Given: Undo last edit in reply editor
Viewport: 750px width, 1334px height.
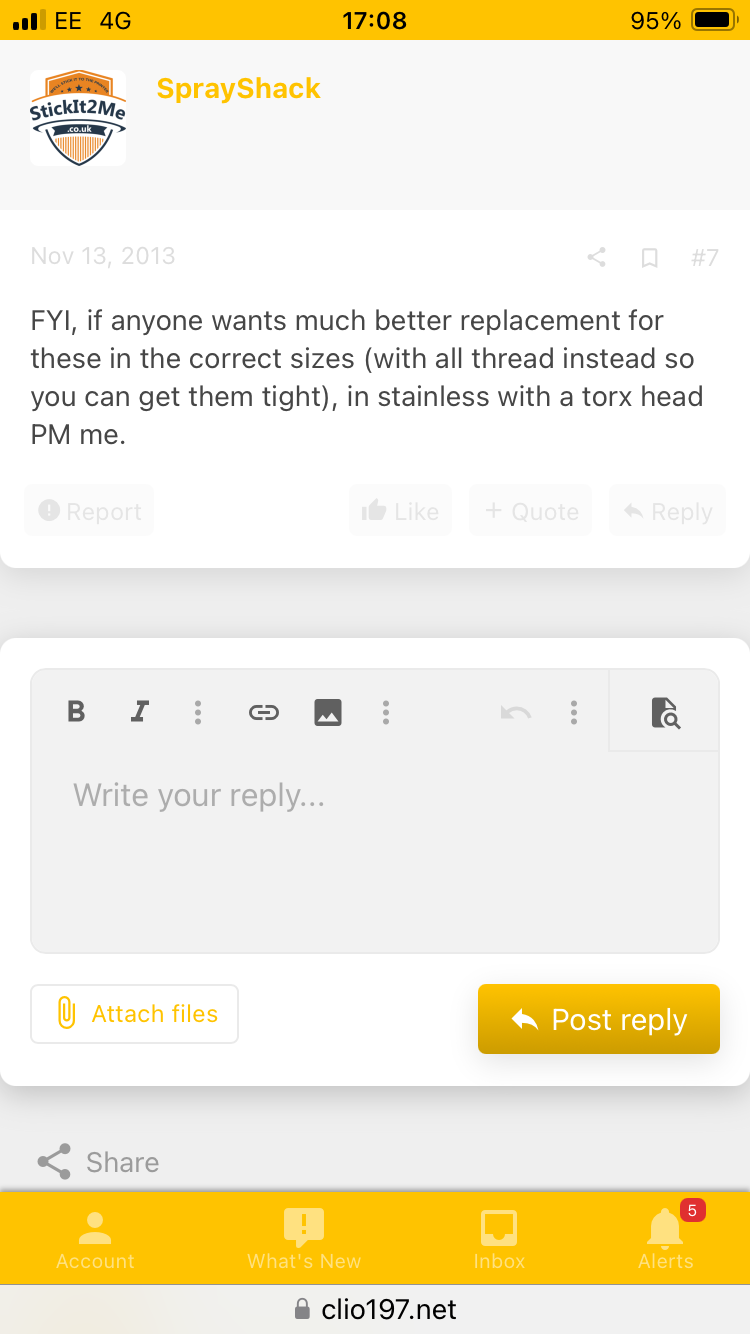Looking at the screenshot, I should (515, 712).
